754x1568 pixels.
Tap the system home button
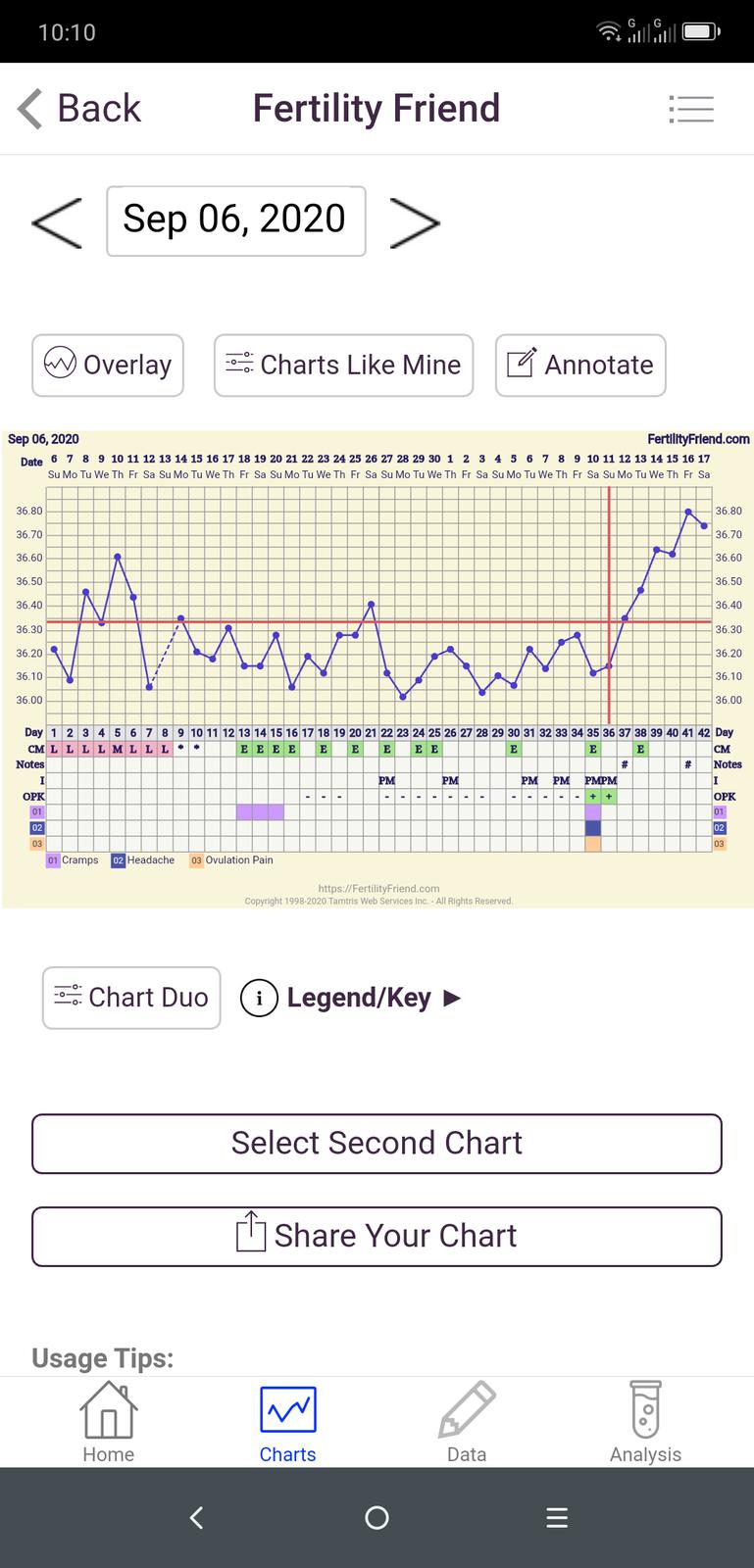[x=377, y=1518]
